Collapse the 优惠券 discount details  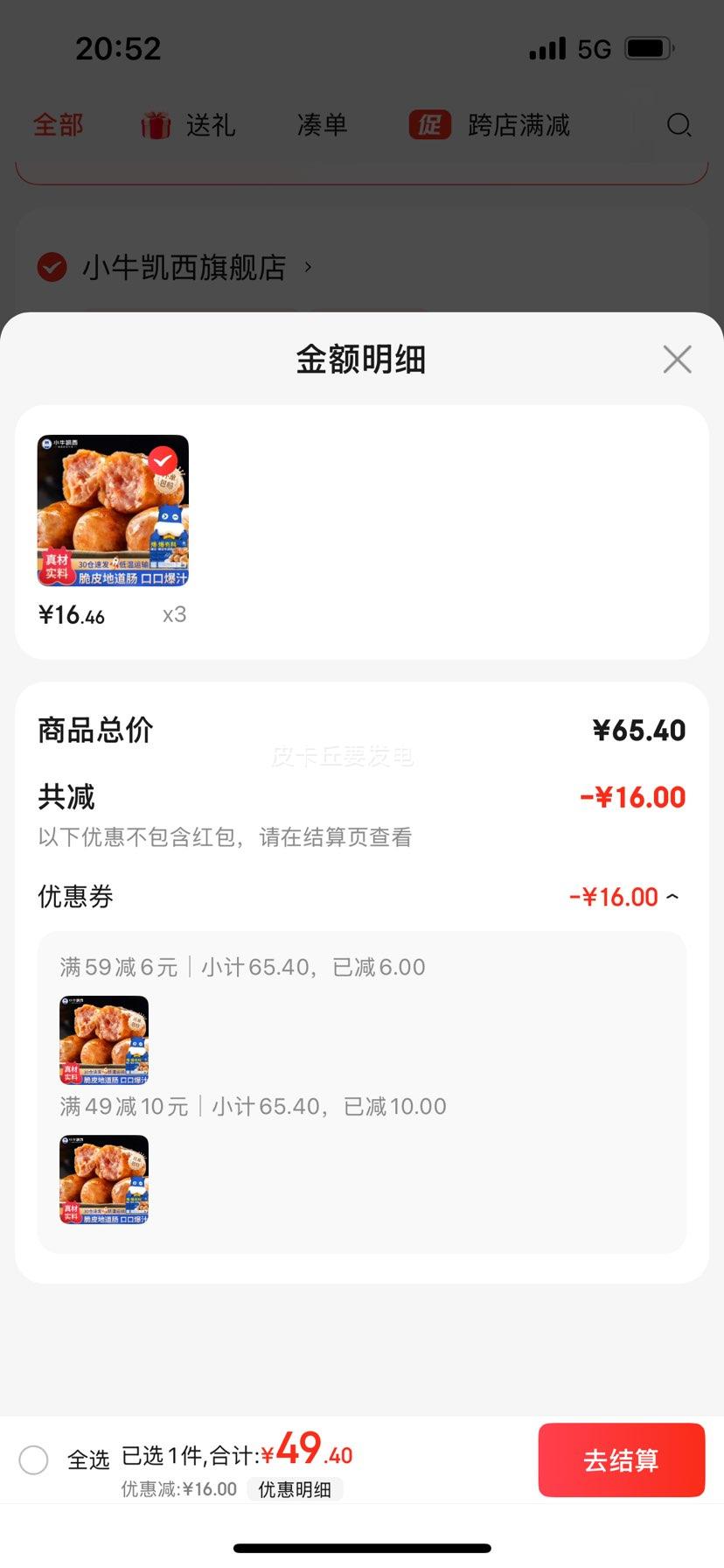click(x=672, y=897)
